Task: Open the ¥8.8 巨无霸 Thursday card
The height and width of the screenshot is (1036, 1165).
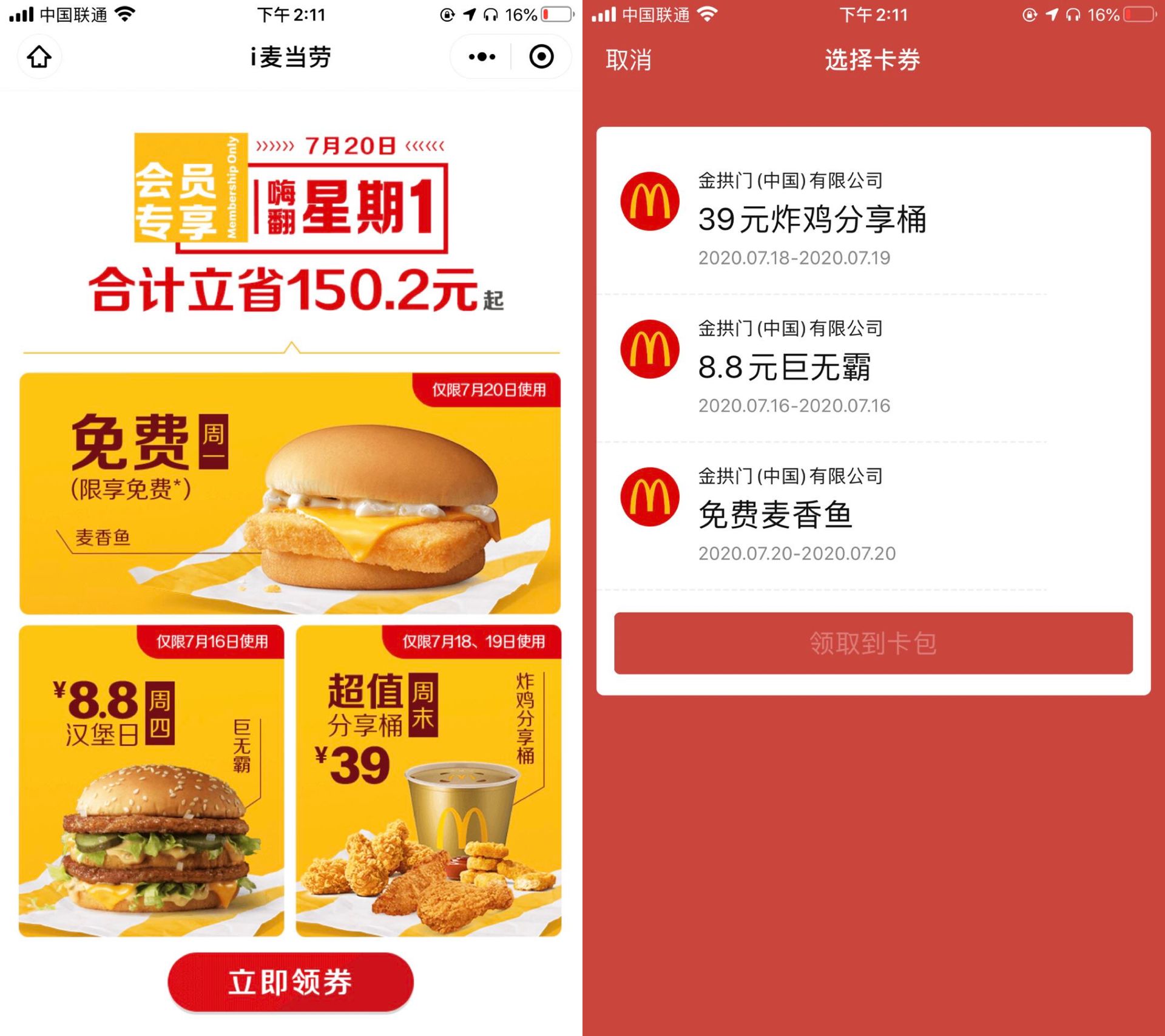Action: coord(152,781)
